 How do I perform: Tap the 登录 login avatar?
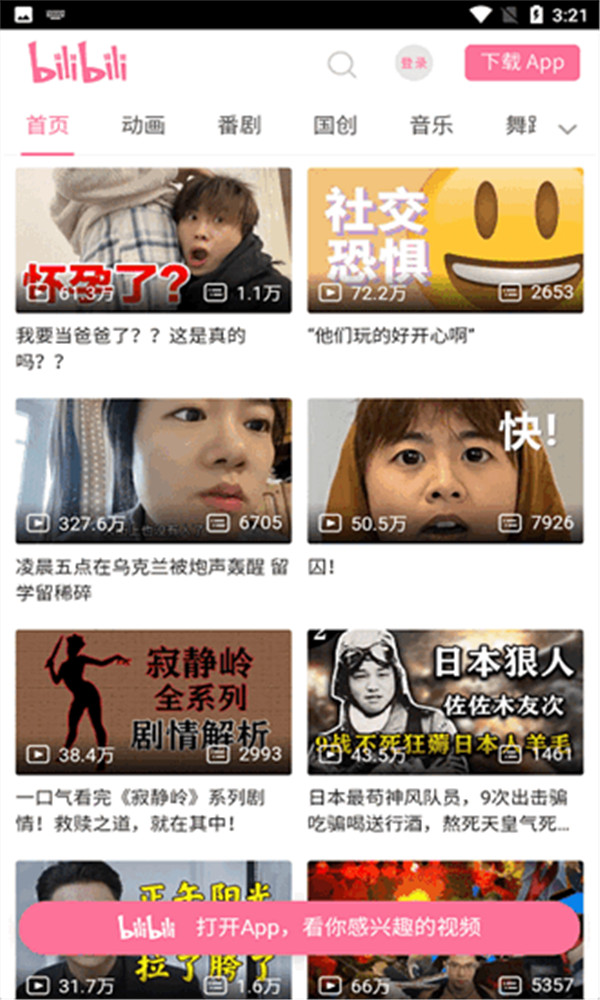pos(414,63)
